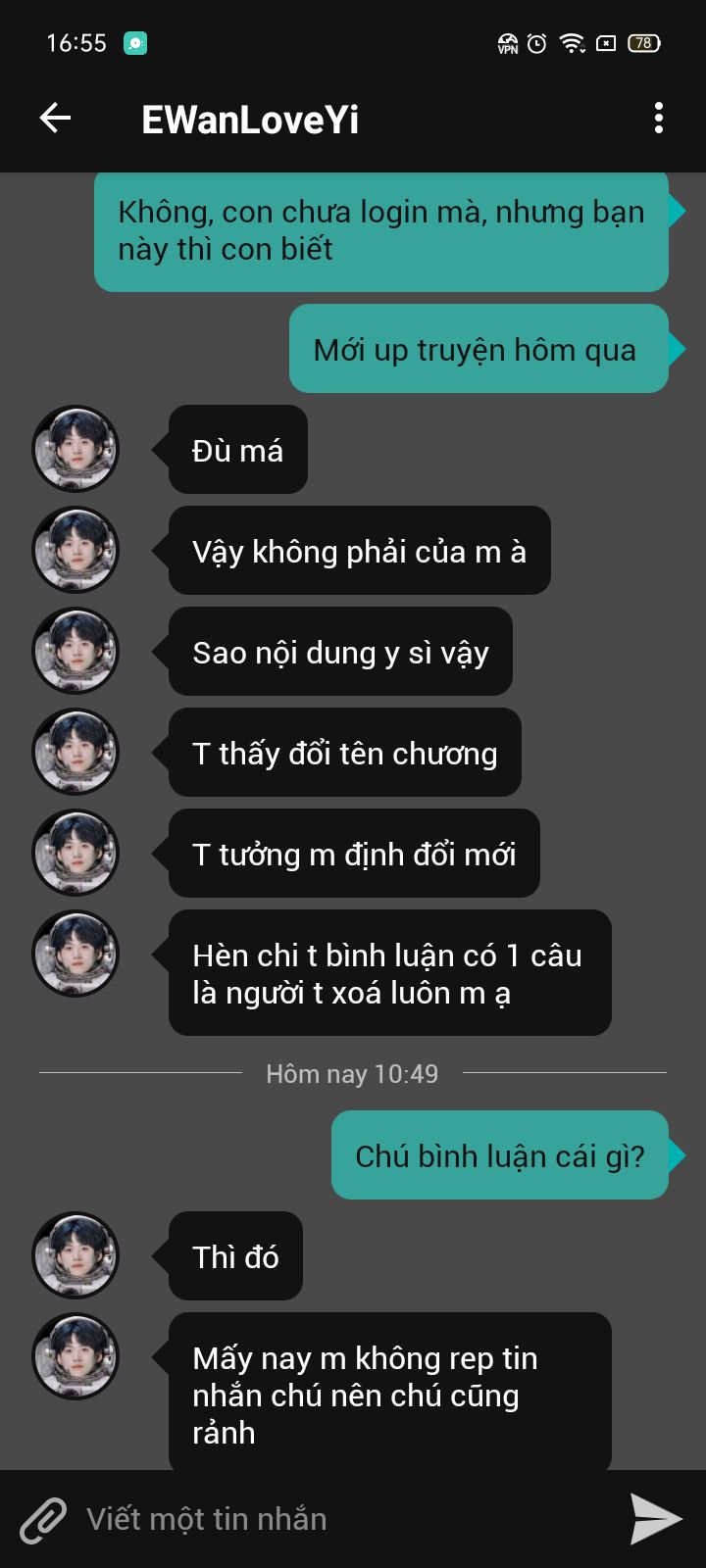Screen dimensions: 706x1568
Task: Go back using the arrow icon
Action: click(55, 119)
